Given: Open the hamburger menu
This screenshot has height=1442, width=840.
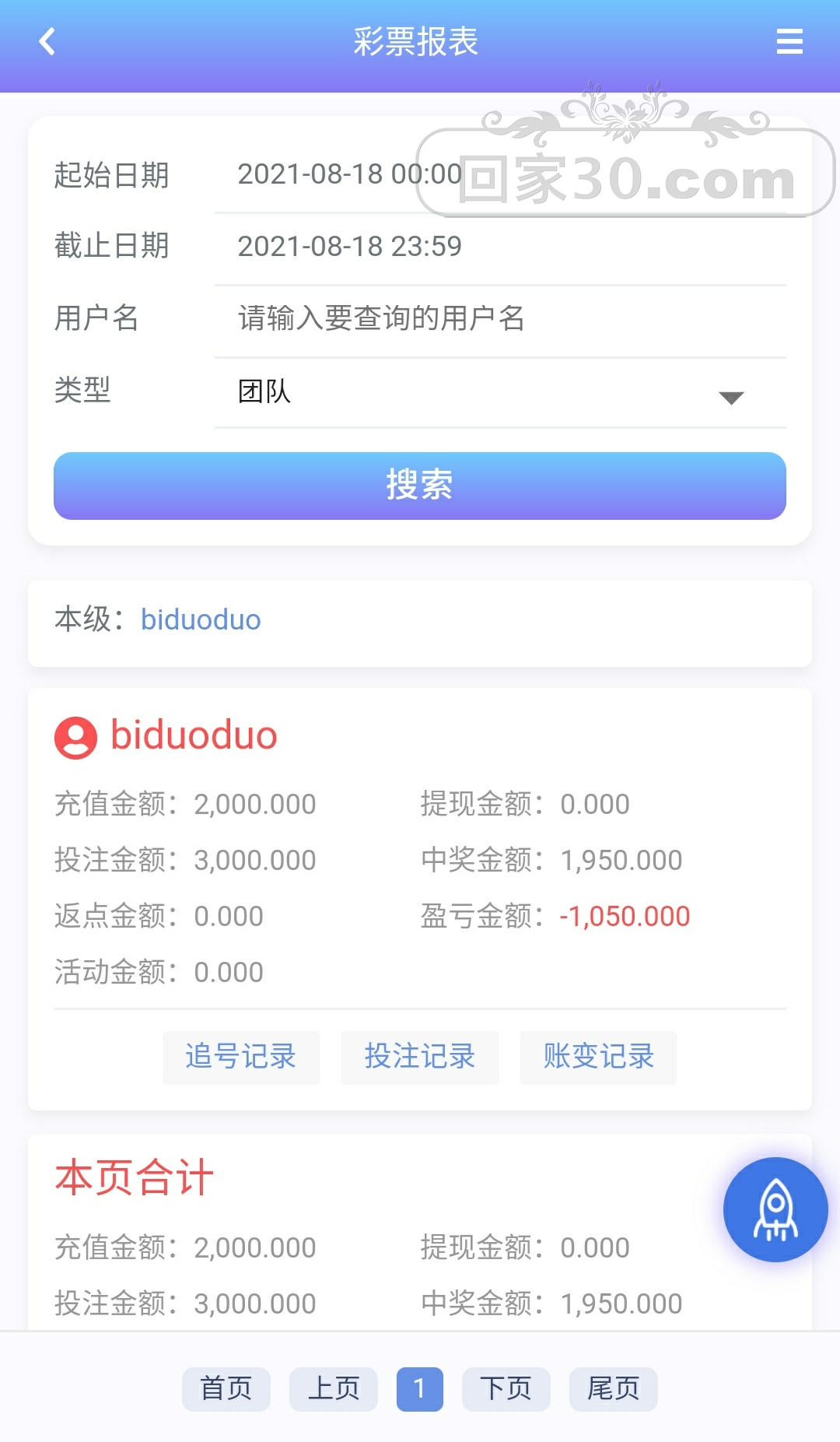Looking at the screenshot, I should tap(789, 42).
